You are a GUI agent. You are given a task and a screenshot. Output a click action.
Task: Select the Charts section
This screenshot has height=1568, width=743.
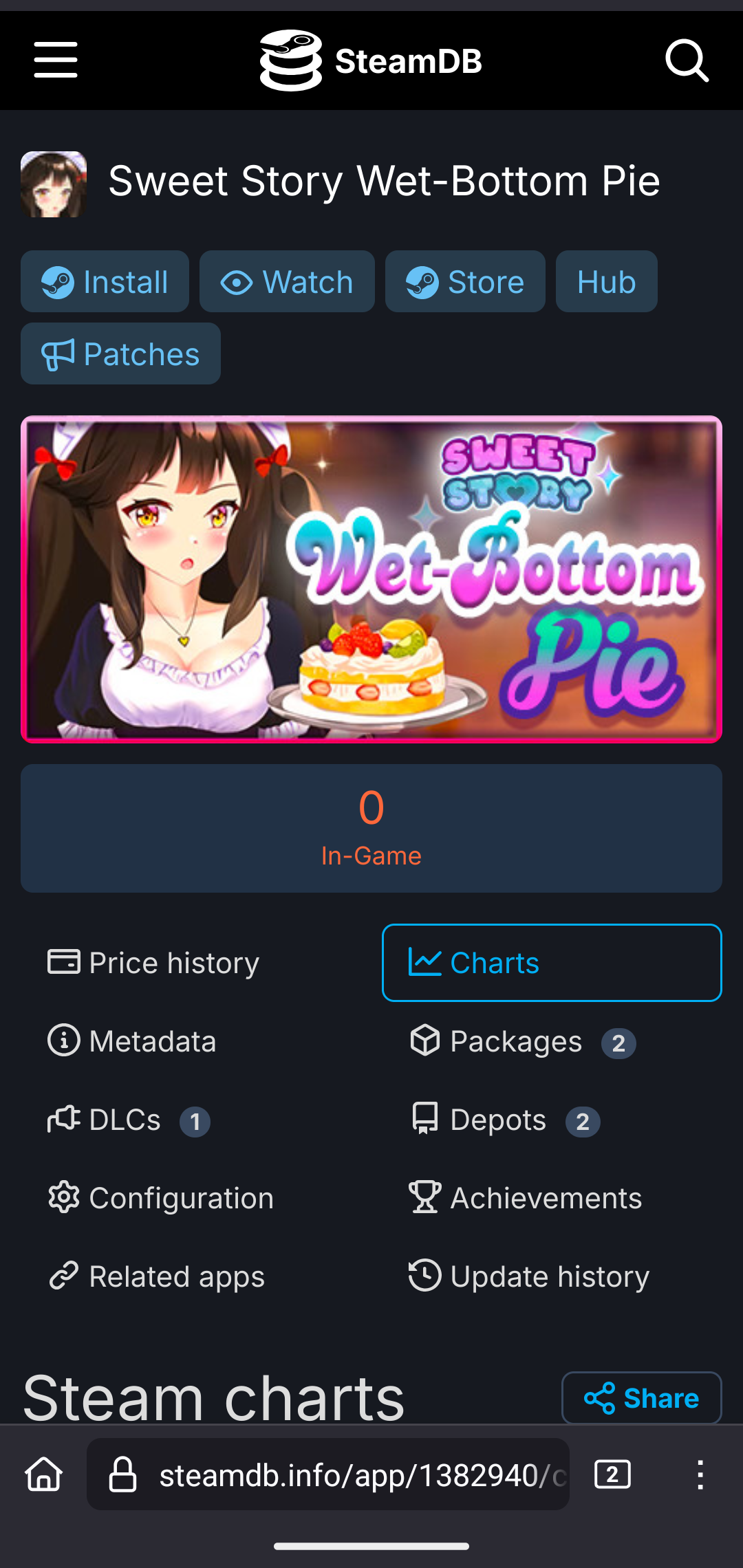tap(551, 963)
